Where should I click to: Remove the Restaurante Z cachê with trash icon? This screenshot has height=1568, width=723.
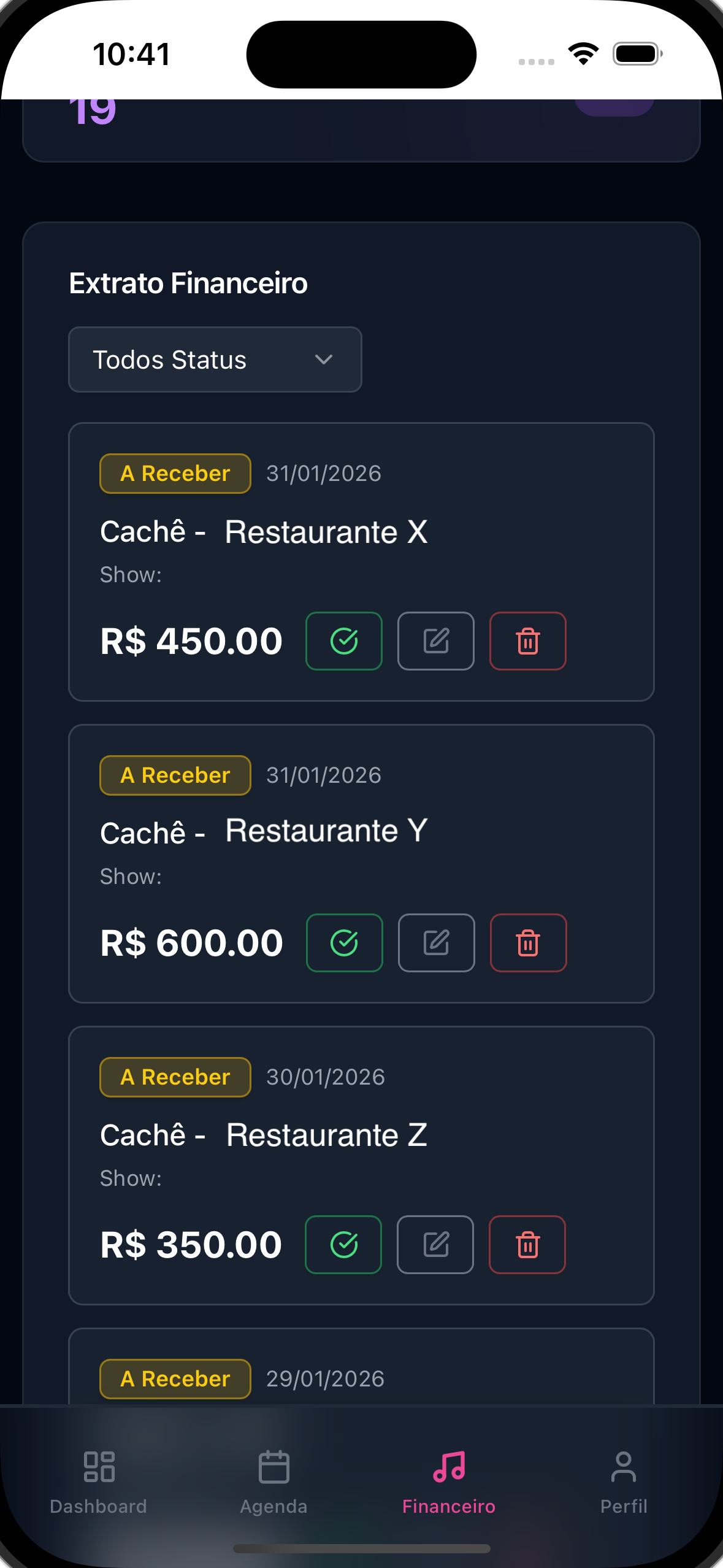(527, 1244)
